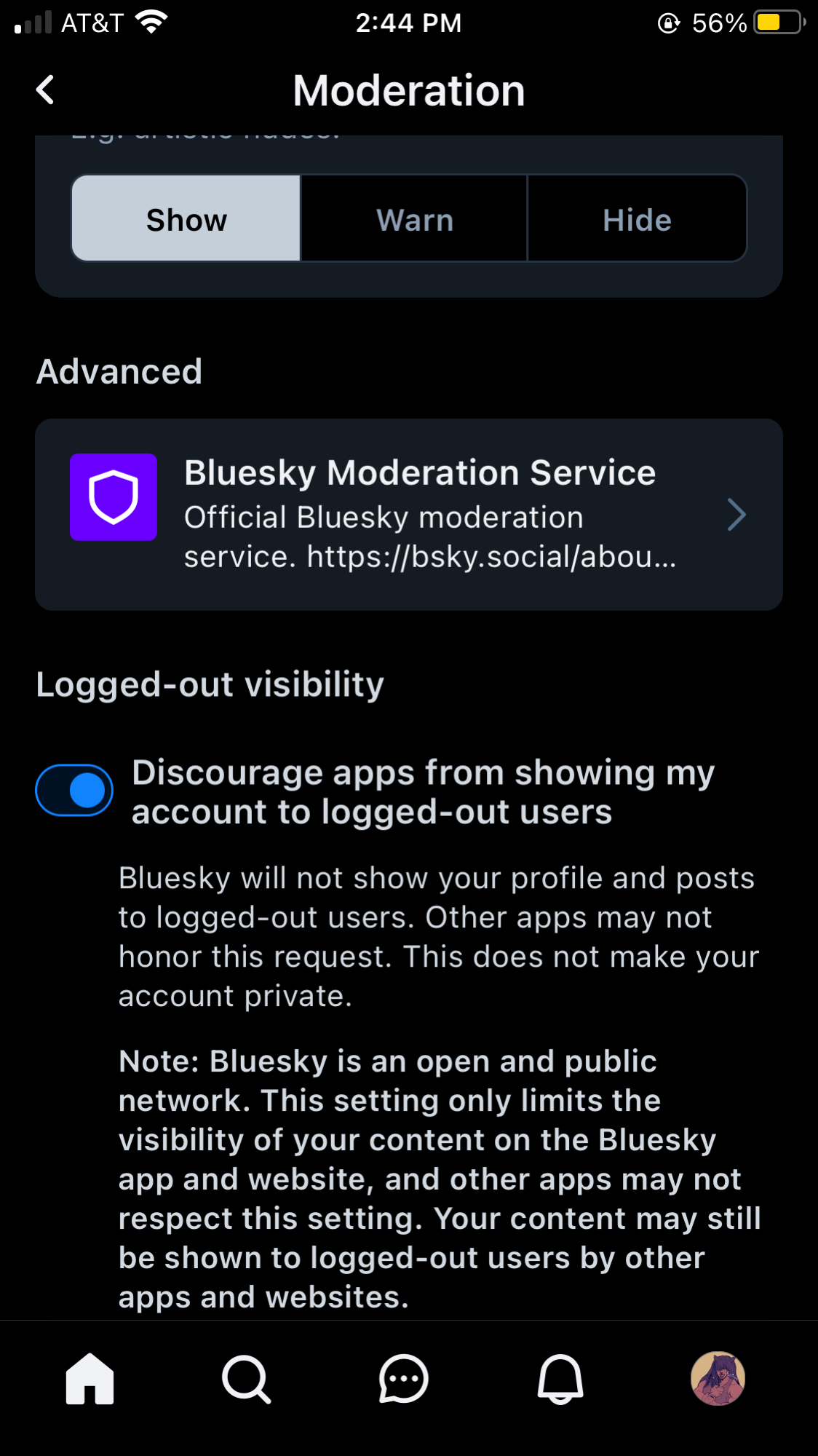This screenshot has width=818, height=1456.
Task: Open the Search tab
Action: pos(246,1378)
